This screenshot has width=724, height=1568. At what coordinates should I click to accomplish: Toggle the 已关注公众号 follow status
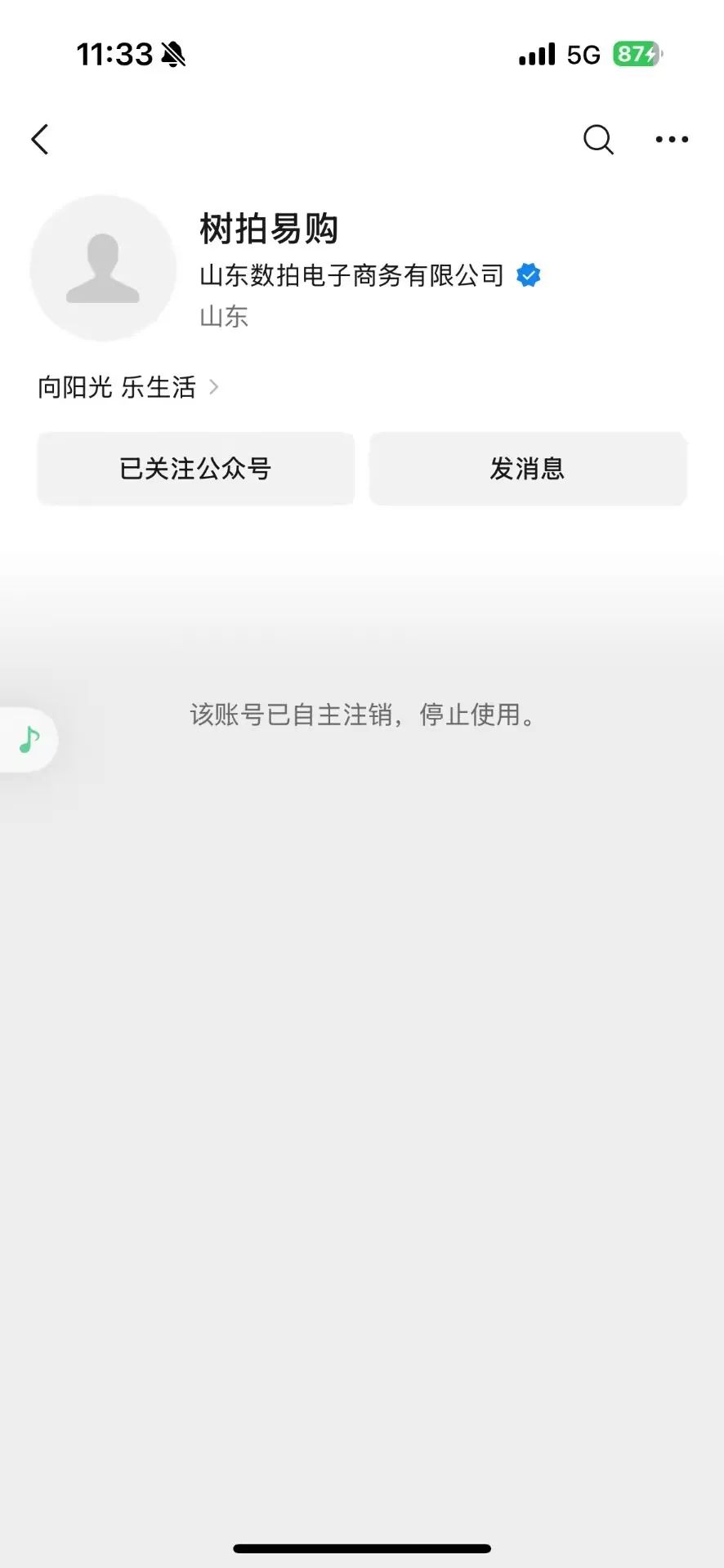pyautogui.click(x=195, y=468)
